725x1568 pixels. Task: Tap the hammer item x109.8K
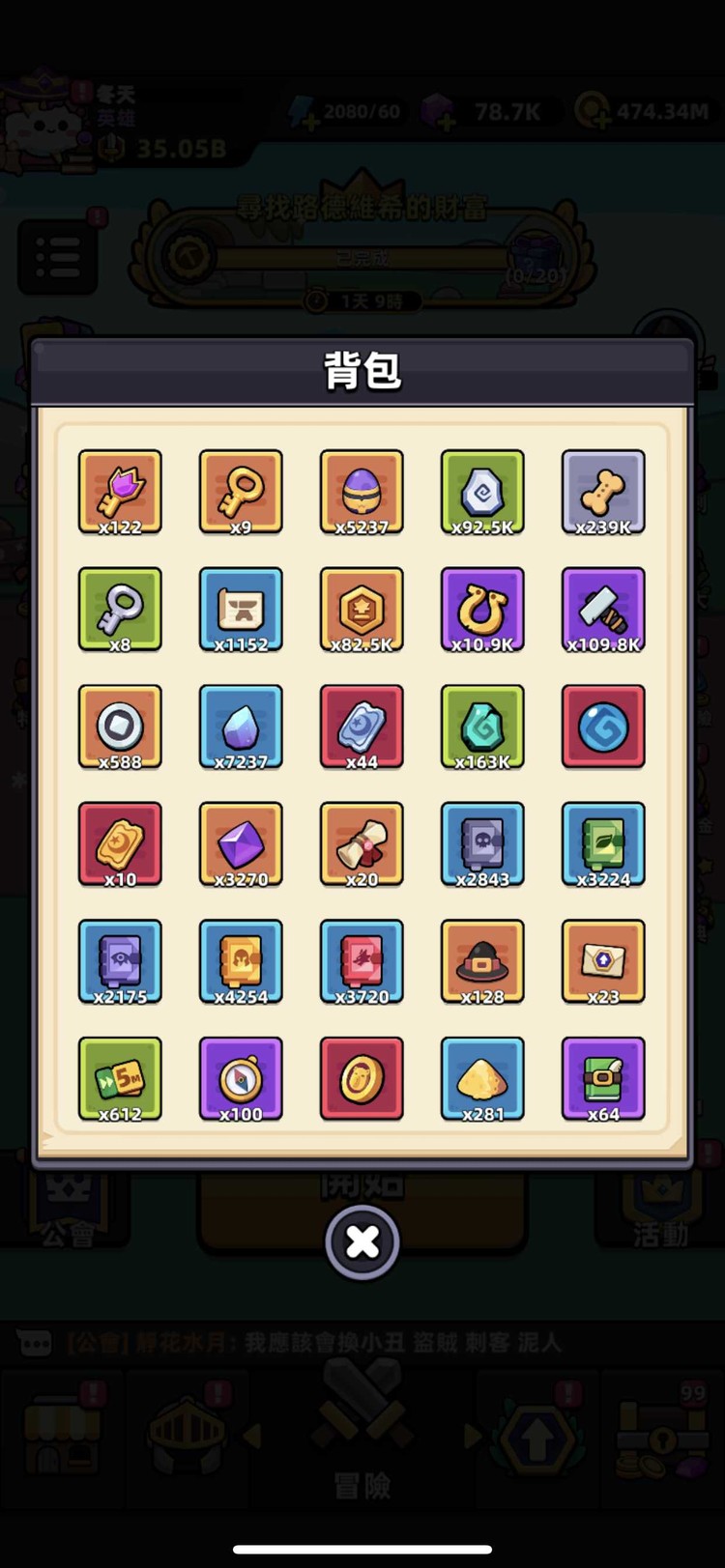603,609
